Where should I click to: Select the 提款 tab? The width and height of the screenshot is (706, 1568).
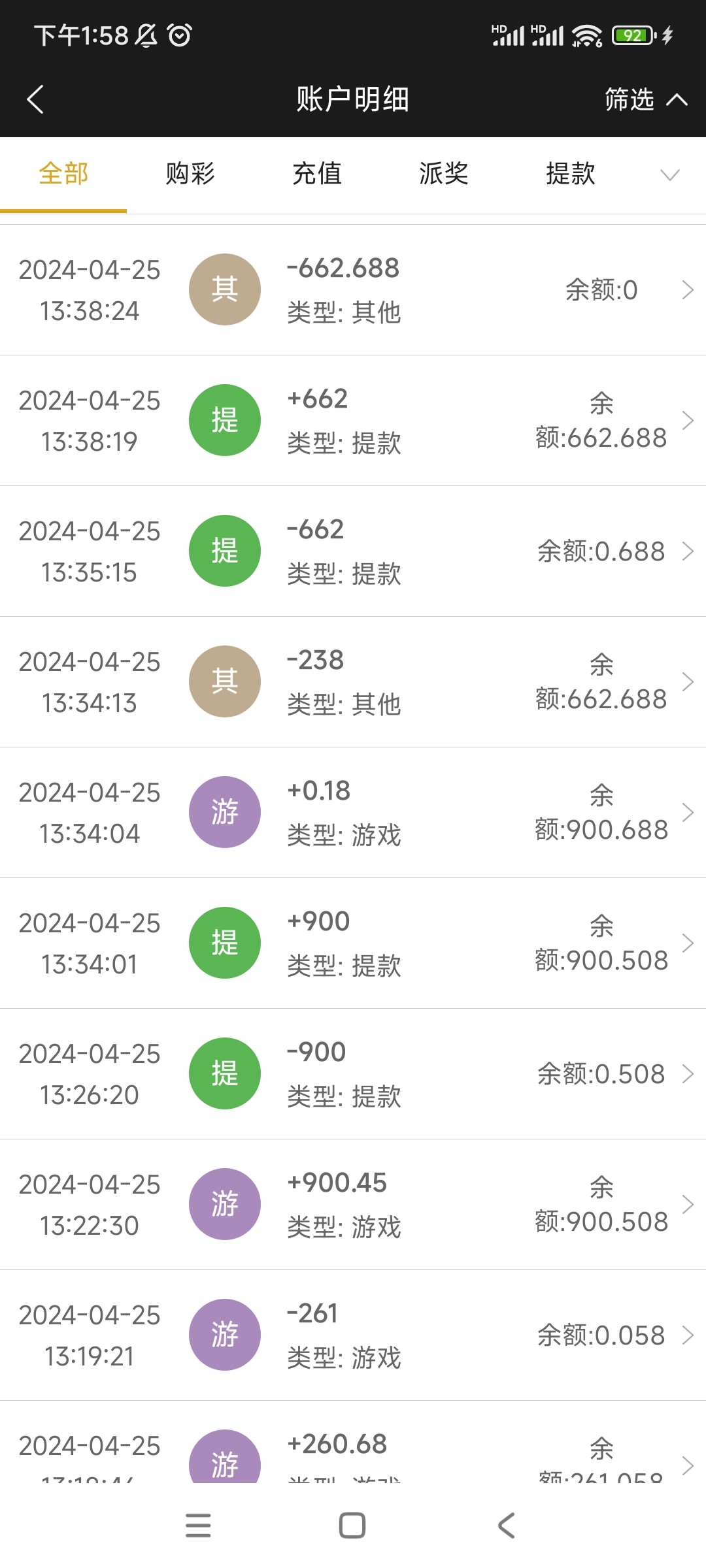point(571,174)
